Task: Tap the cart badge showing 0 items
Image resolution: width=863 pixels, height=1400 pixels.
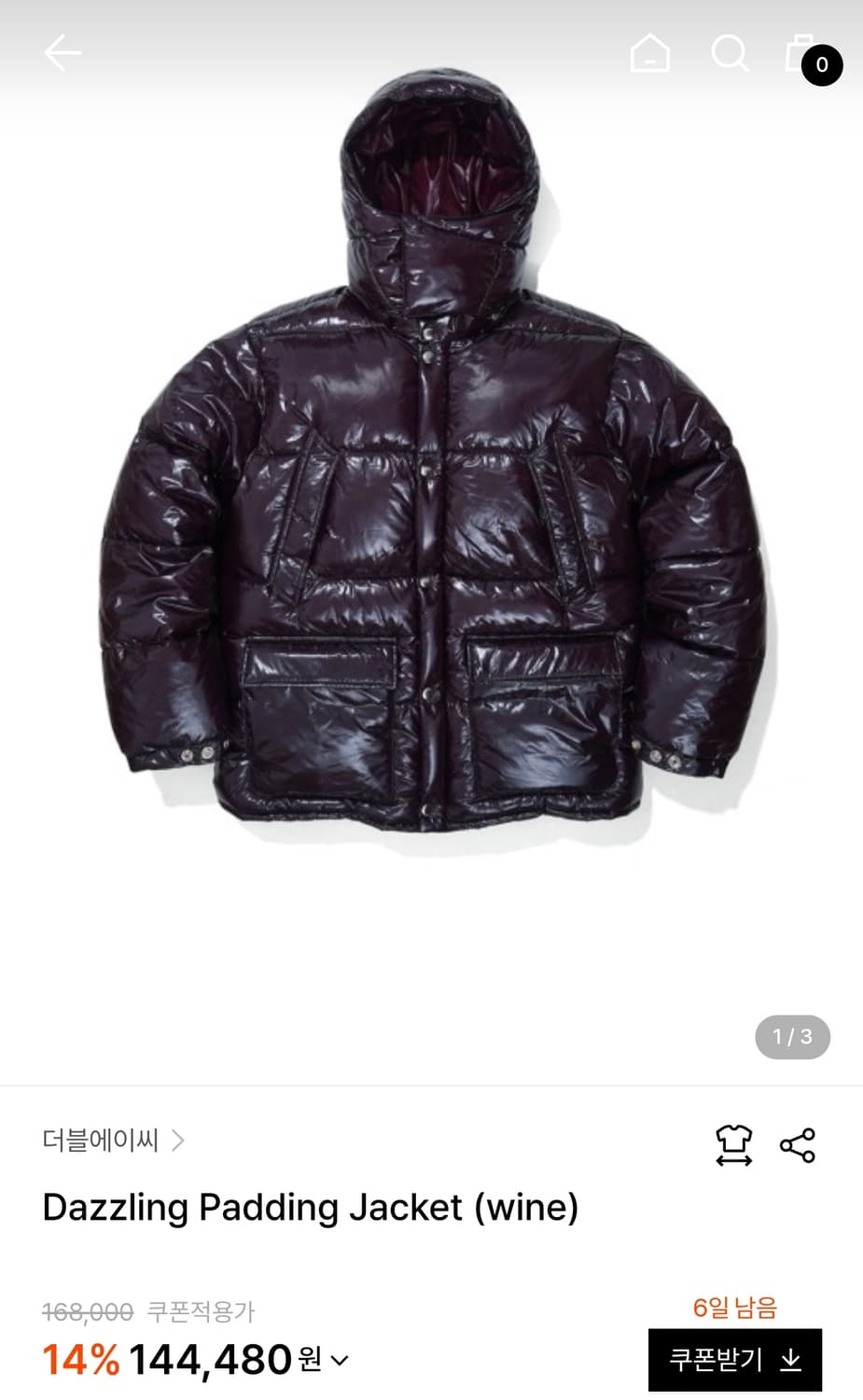Action: [x=820, y=65]
